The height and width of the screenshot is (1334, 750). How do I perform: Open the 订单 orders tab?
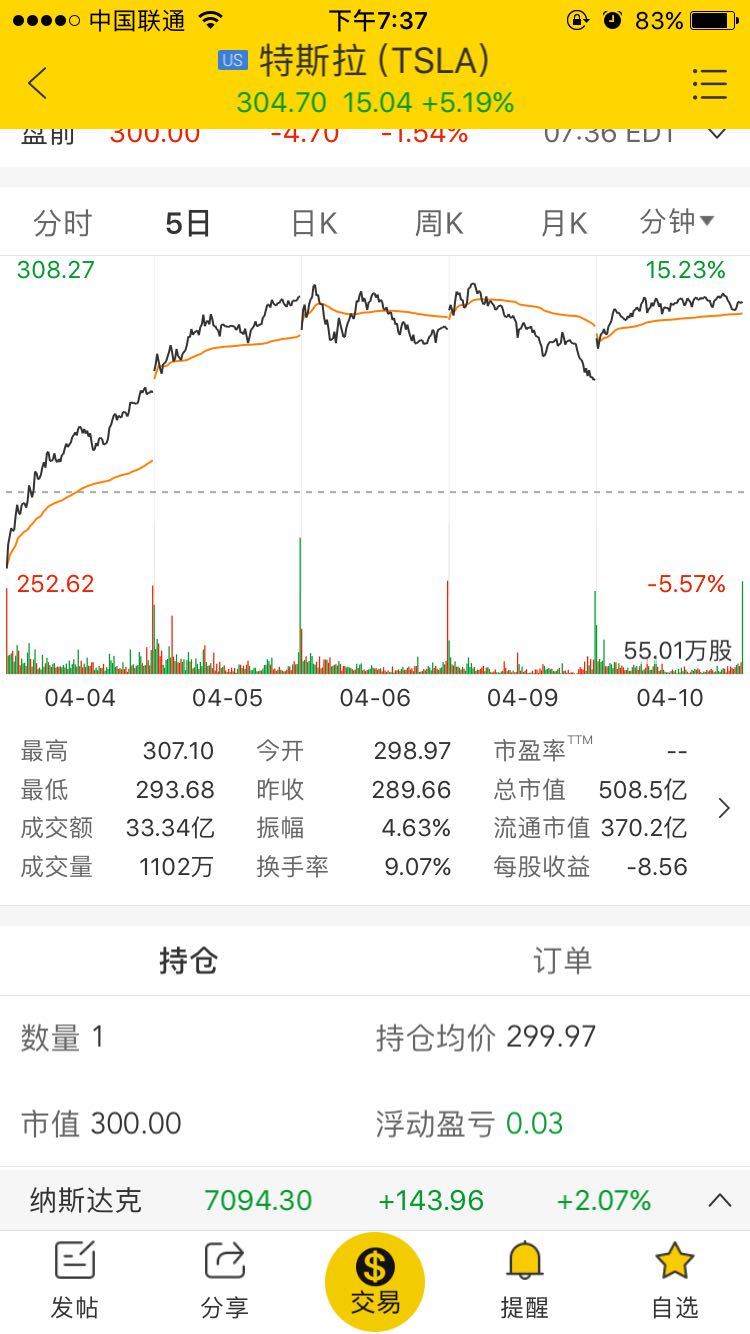(562, 960)
